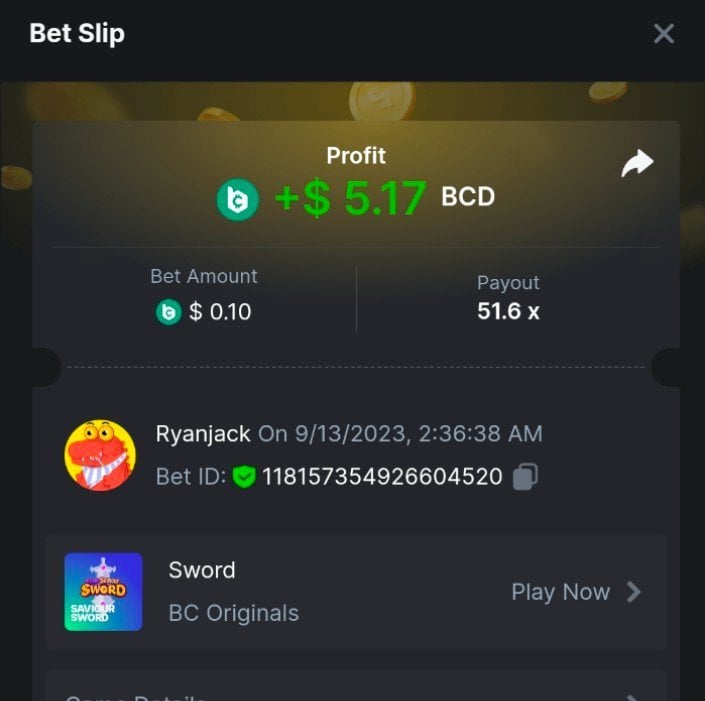Open Ryanjack's profile avatar
Viewport: 705px width, 701px height.
pos(101,455)
